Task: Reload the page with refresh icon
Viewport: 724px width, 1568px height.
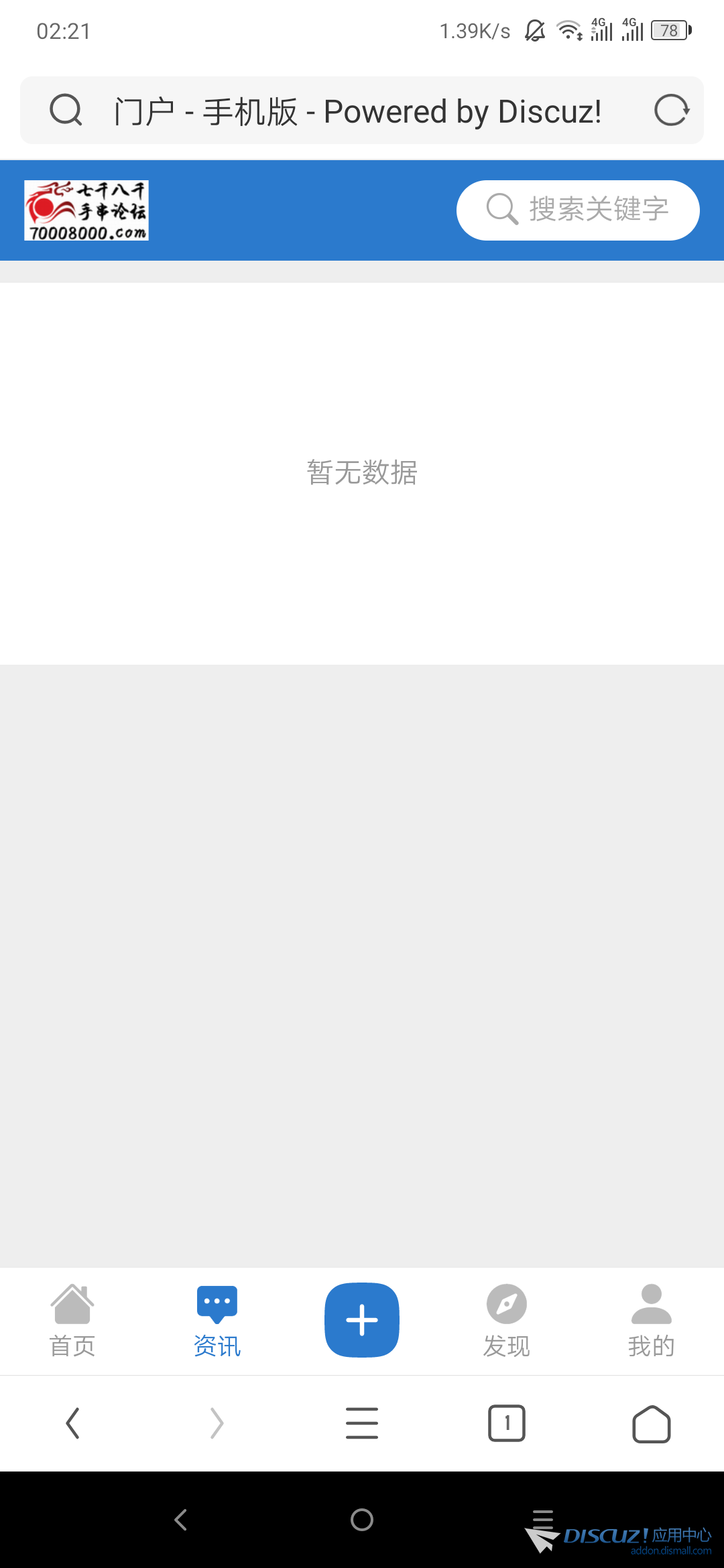Action: [671, 111]
